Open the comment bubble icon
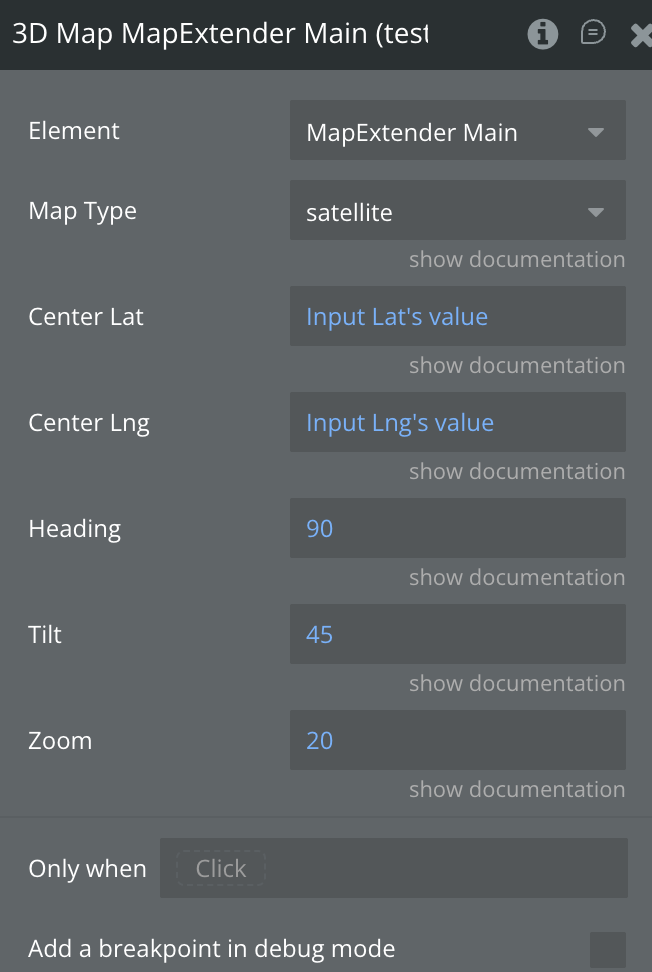The image size is (652, 972). click(x=593, y=34)
